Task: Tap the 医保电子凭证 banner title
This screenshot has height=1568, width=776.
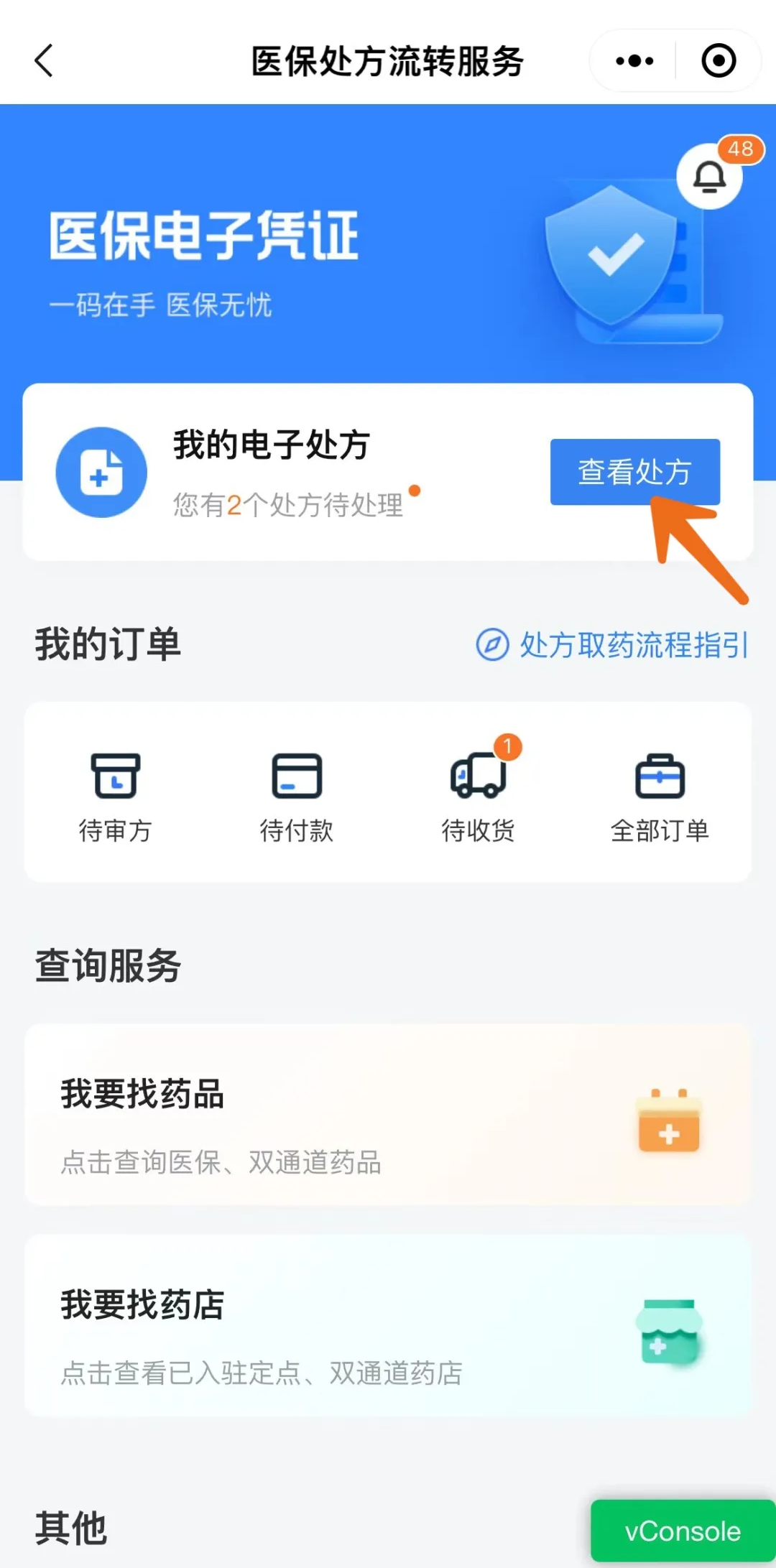Action: click(203, 237)
